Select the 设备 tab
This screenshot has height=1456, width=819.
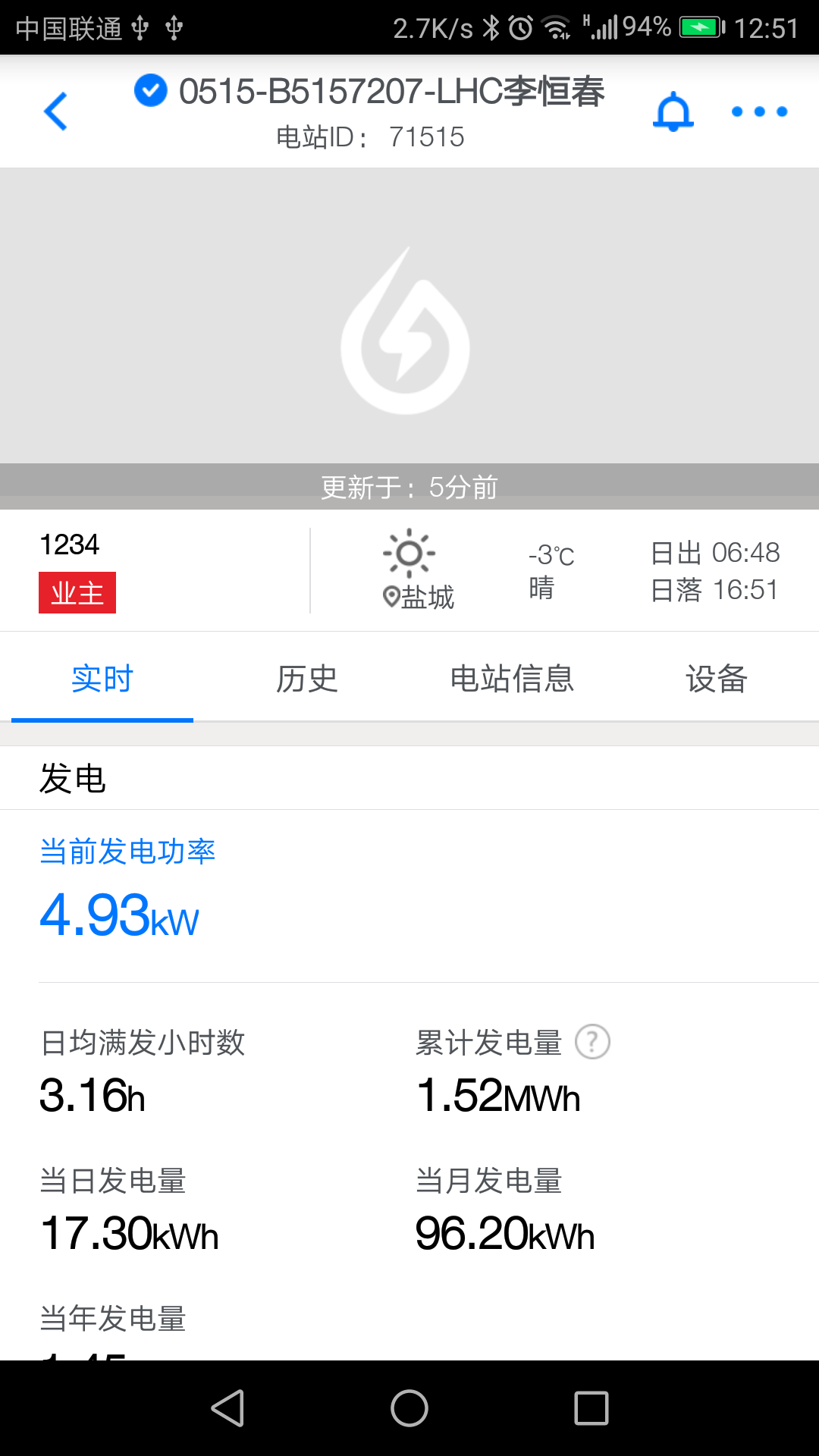[x=716, y=679]
